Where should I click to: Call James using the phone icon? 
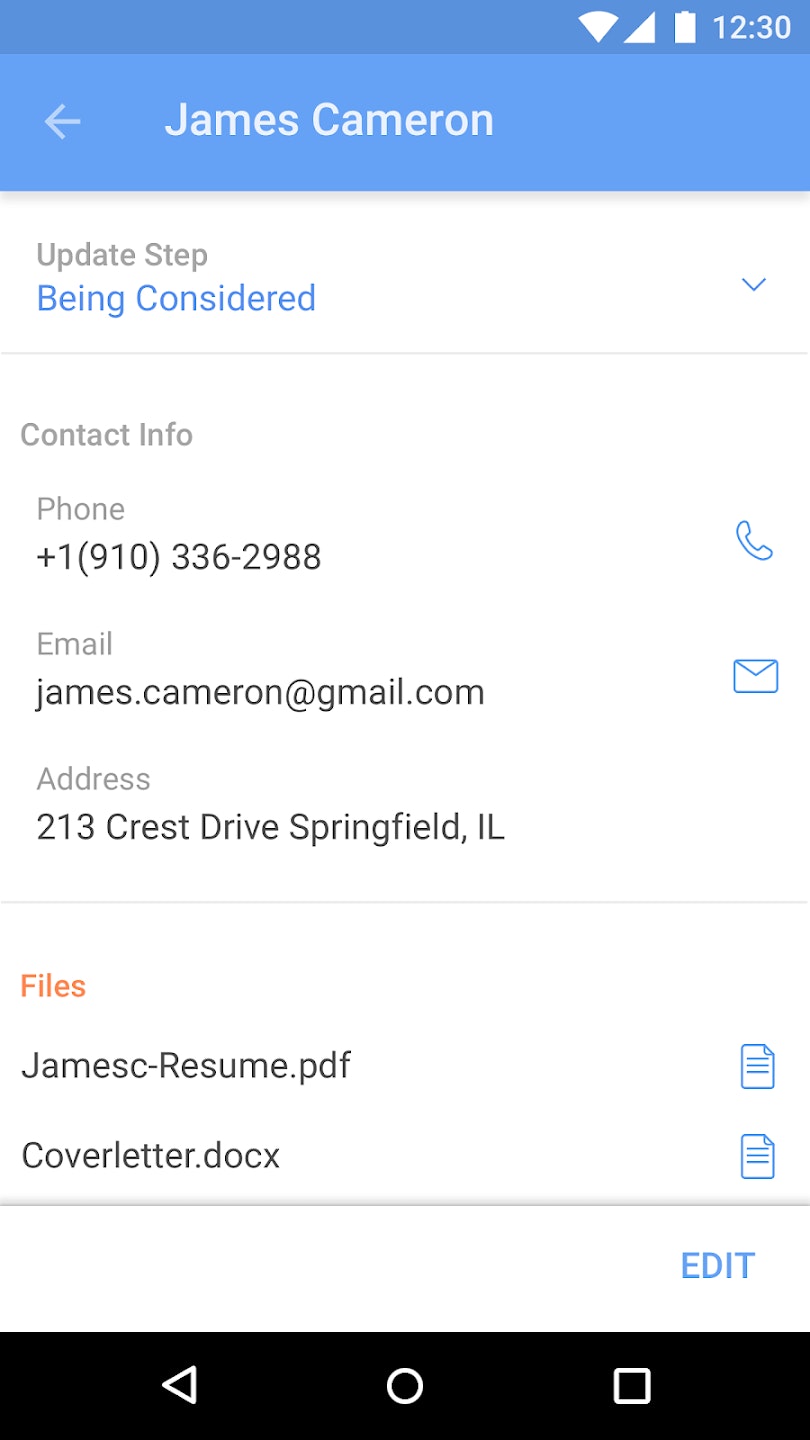tap(754, 541)
